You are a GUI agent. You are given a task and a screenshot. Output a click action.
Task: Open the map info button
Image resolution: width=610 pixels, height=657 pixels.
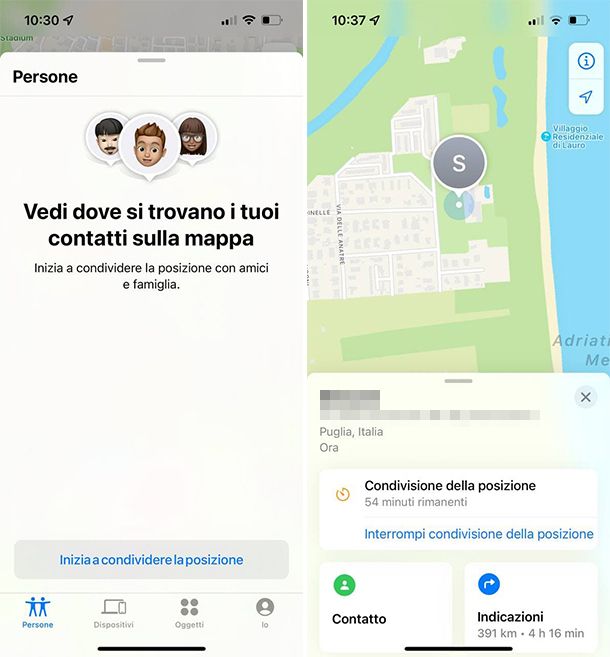click(585, 61)
